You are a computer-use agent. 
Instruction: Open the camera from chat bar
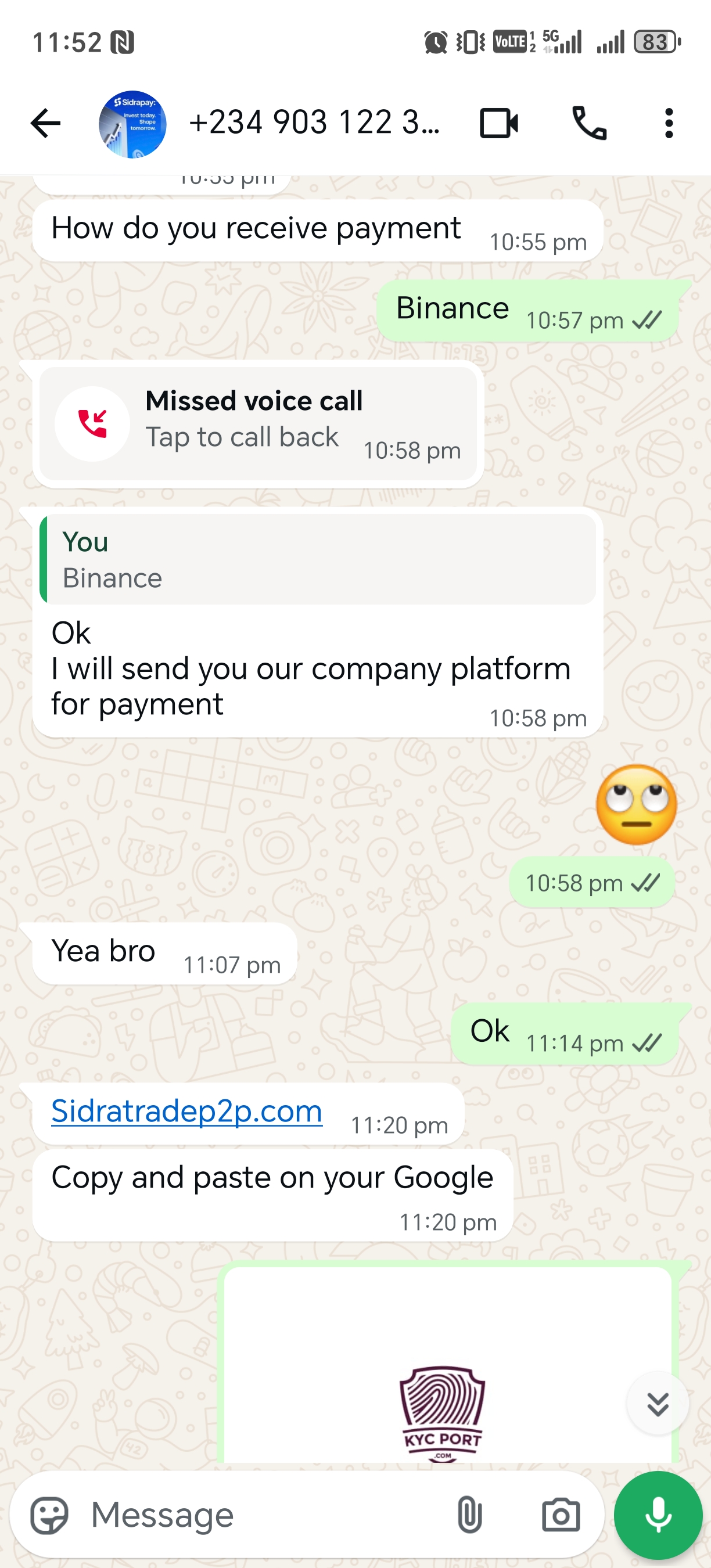[561, 1515]
